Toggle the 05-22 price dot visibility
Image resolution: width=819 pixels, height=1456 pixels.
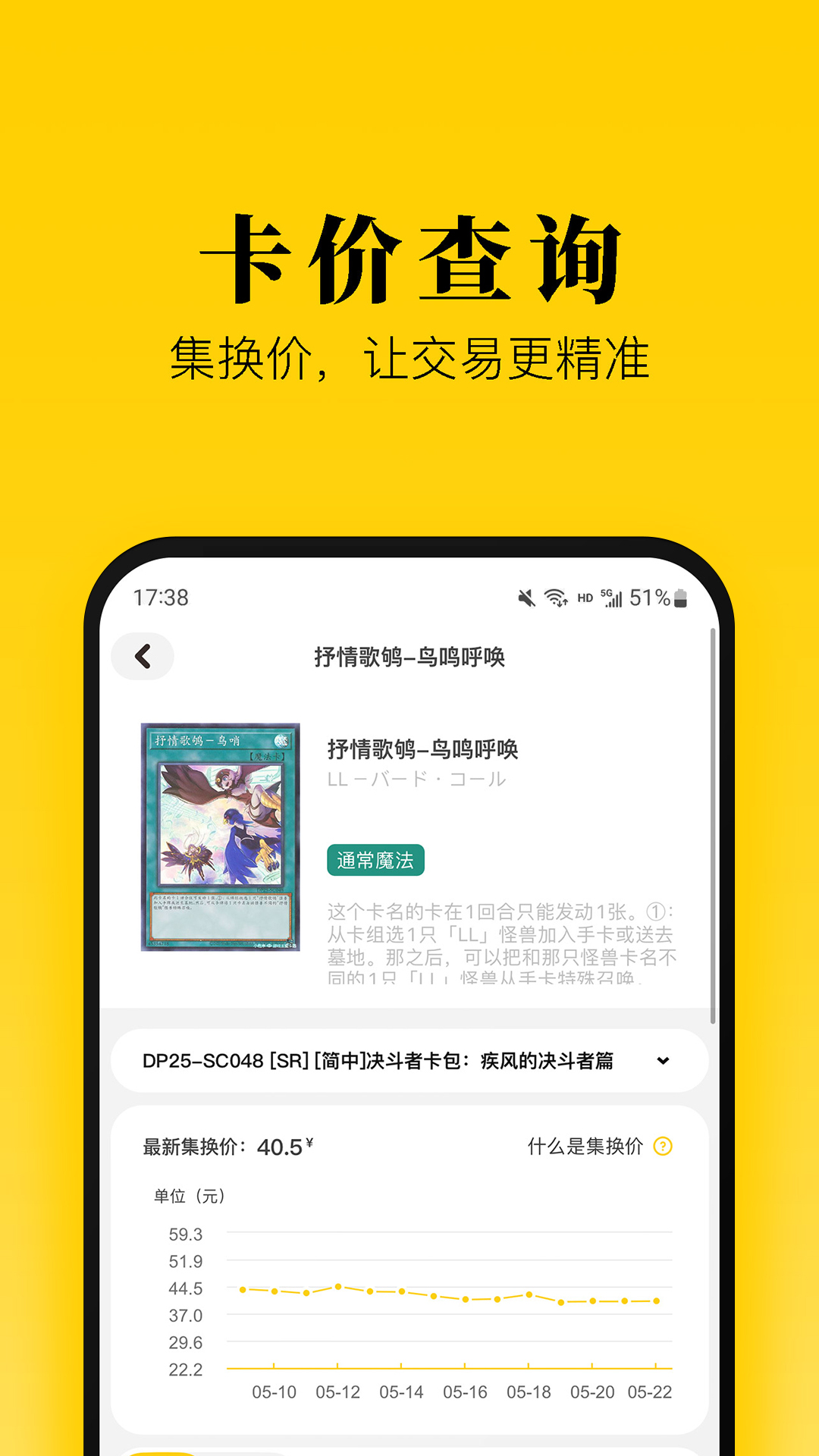coord(656,1301)
